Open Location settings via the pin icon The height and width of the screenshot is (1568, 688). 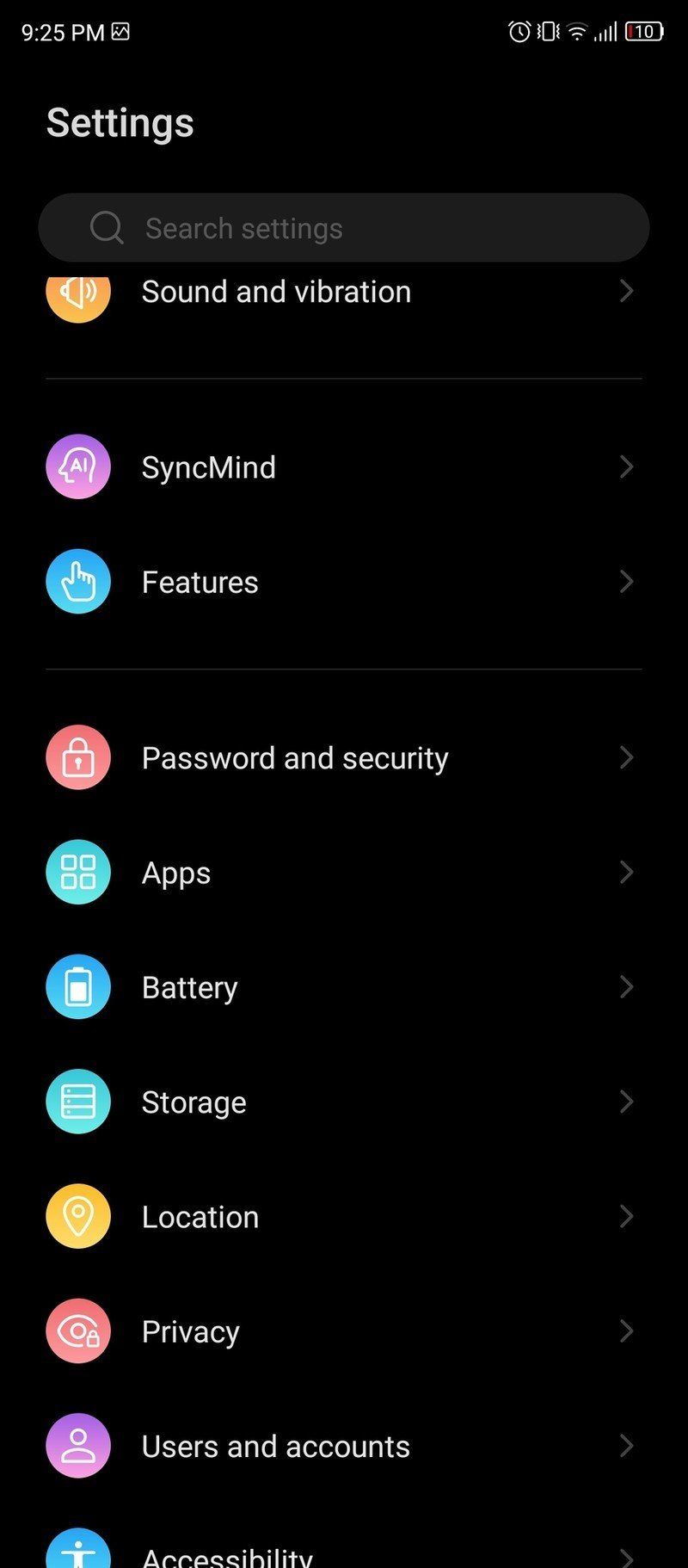[77, 1216]
